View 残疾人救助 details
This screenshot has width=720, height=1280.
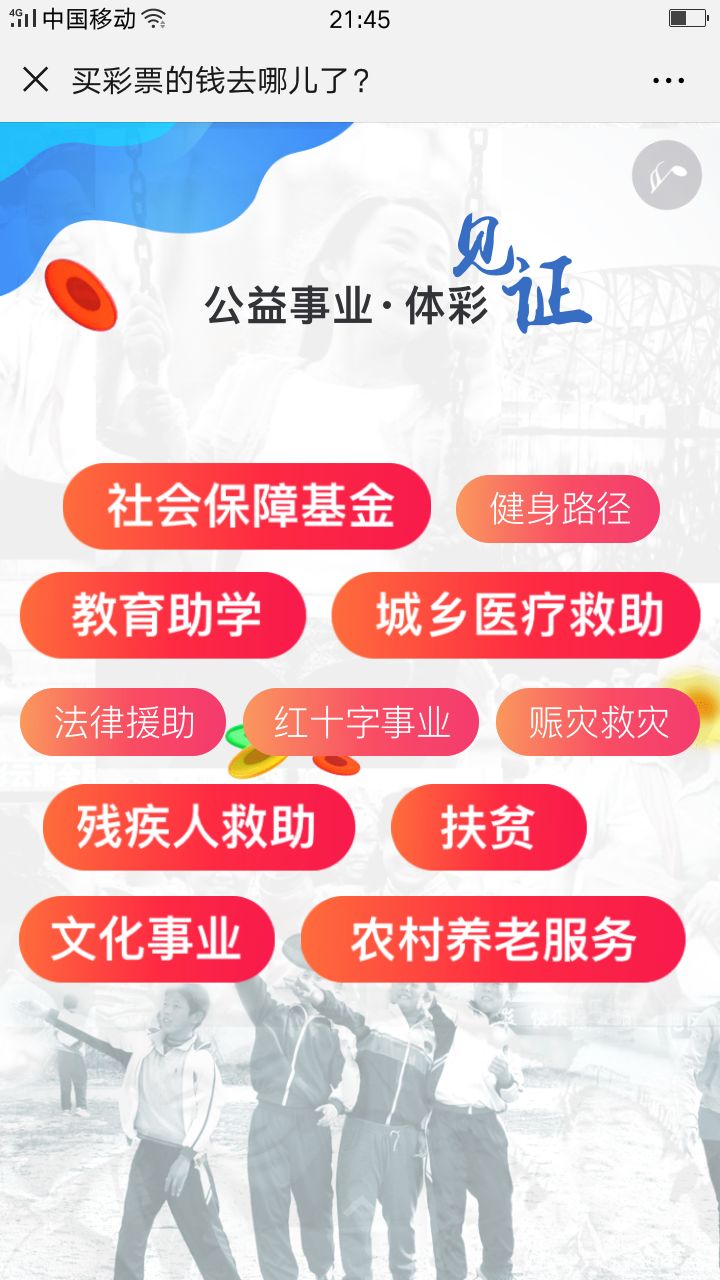(x=198, y=827)
